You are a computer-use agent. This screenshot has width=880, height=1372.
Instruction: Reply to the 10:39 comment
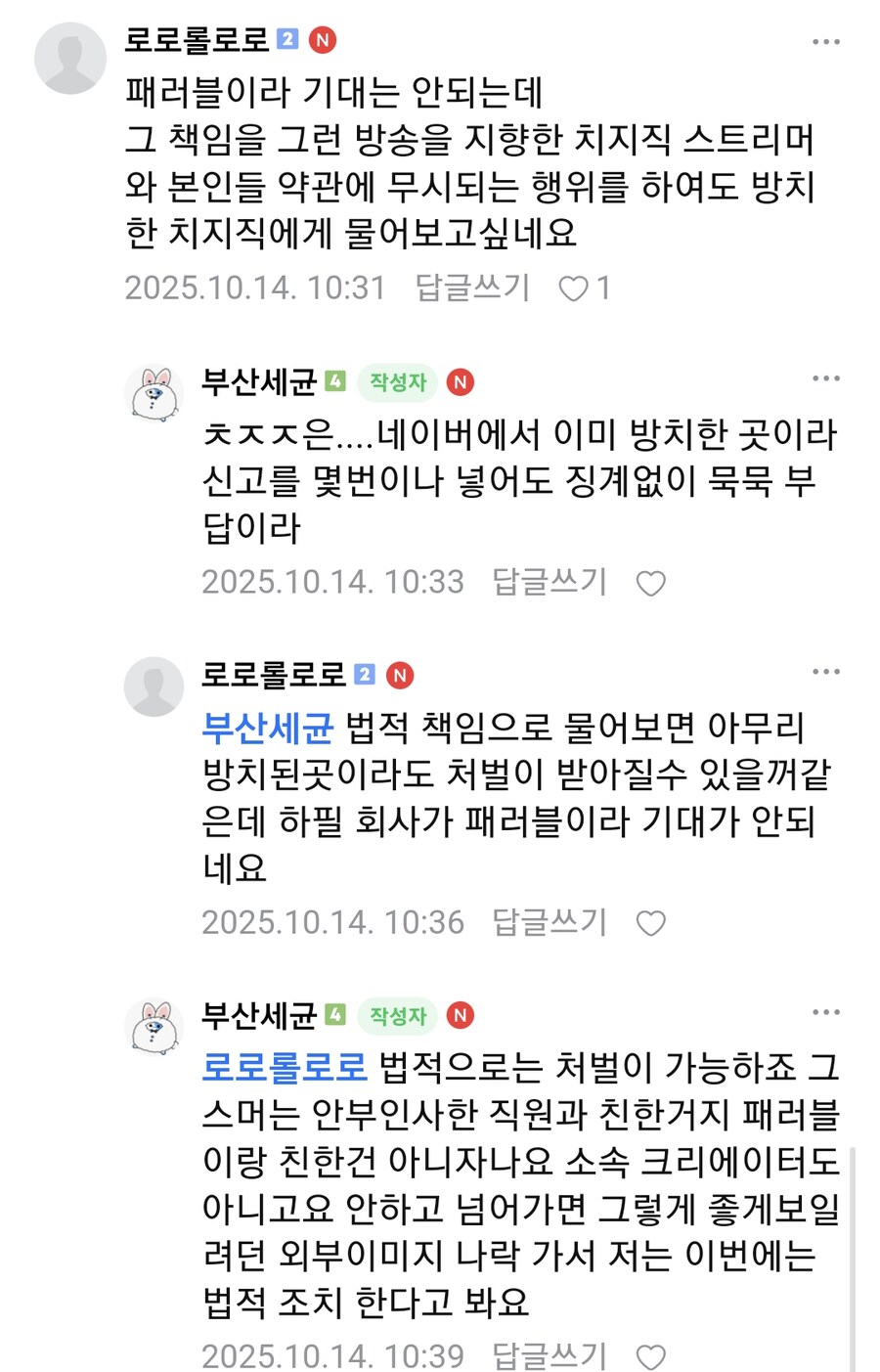[549, 1356]
